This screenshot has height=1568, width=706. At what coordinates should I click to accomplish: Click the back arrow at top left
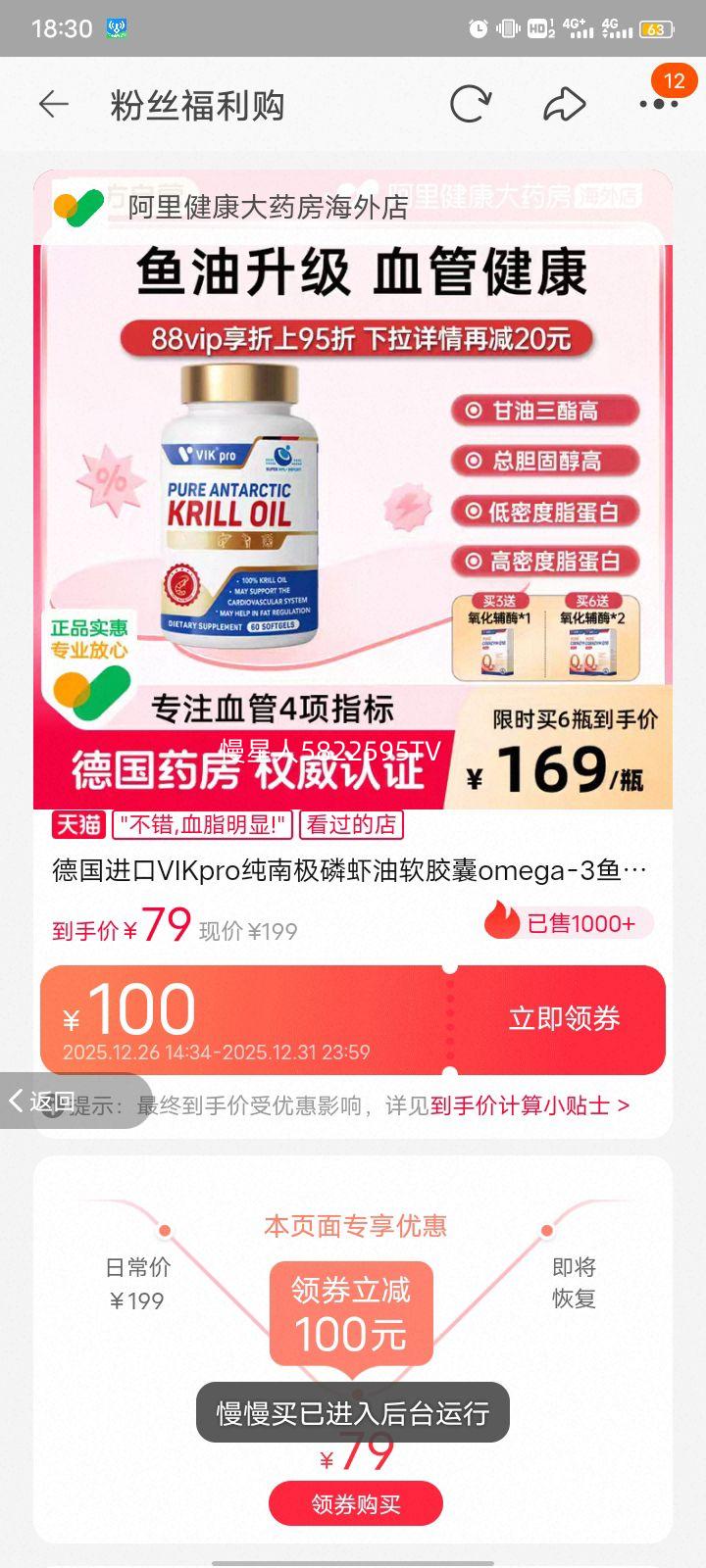point(55,103)
